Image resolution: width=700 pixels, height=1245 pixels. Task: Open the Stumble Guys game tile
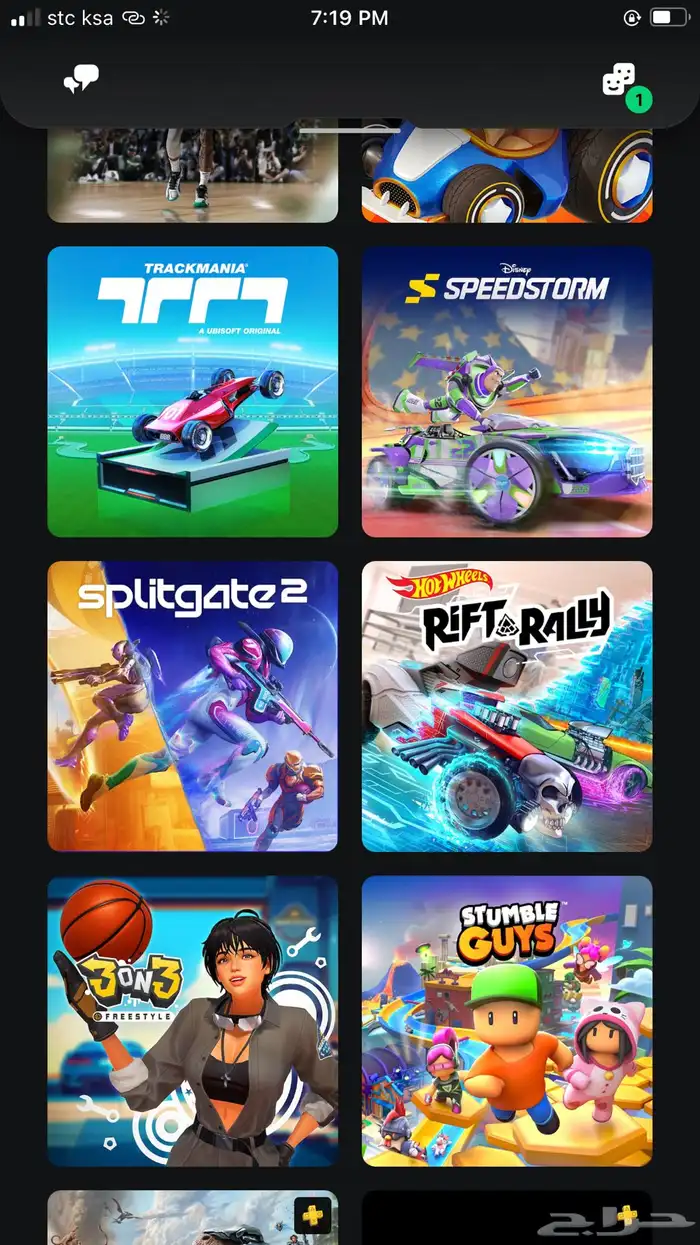pos(507,1021)
